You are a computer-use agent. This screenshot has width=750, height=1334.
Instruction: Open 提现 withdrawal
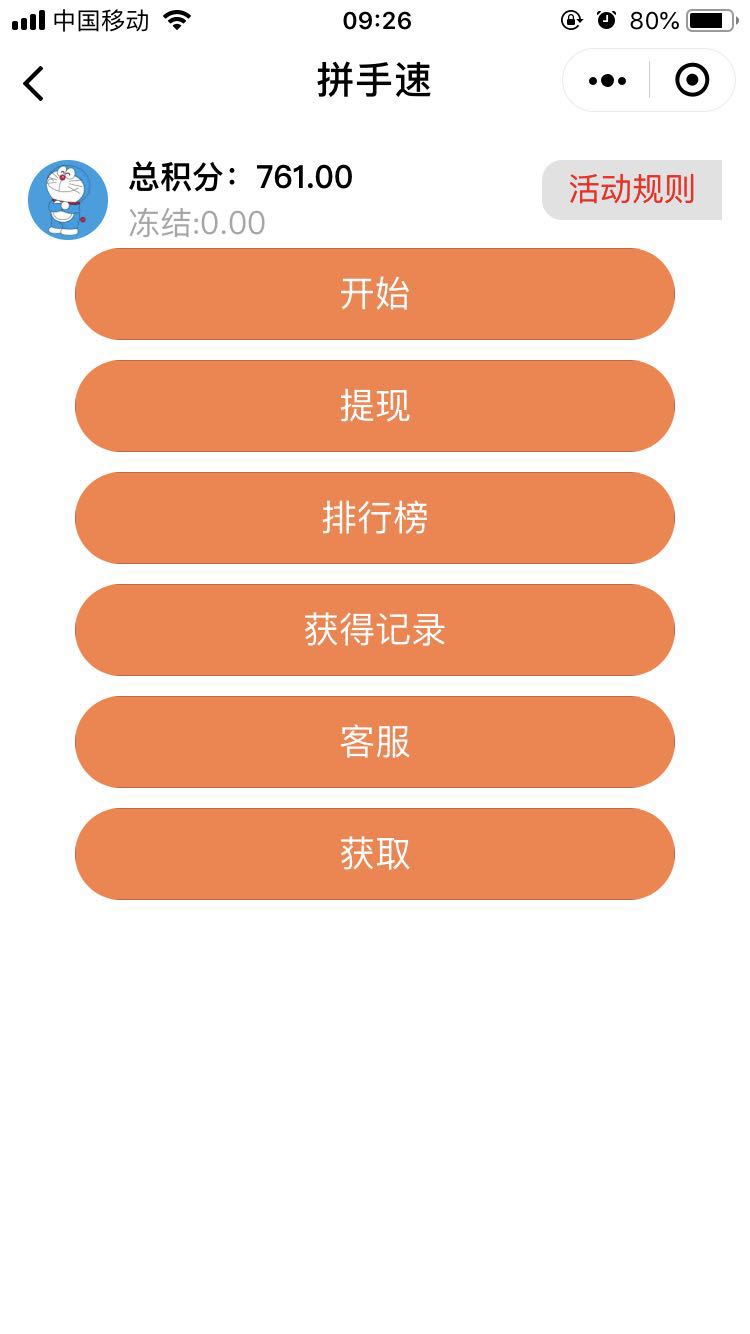375,406
